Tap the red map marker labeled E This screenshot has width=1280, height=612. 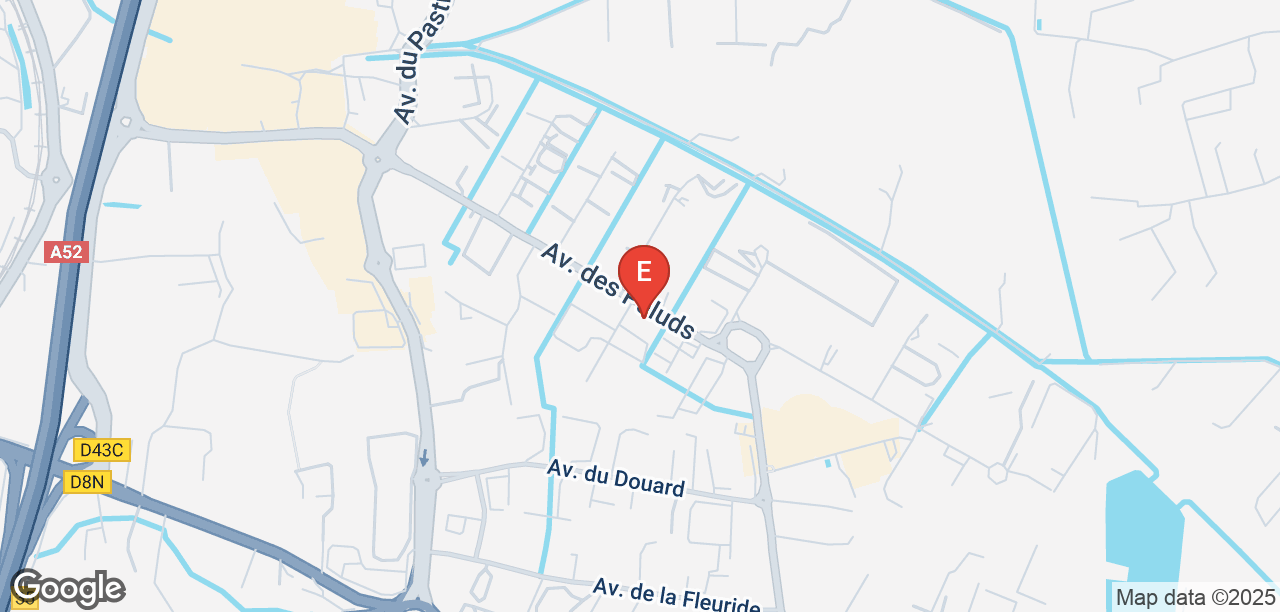[x=644, y=273]
